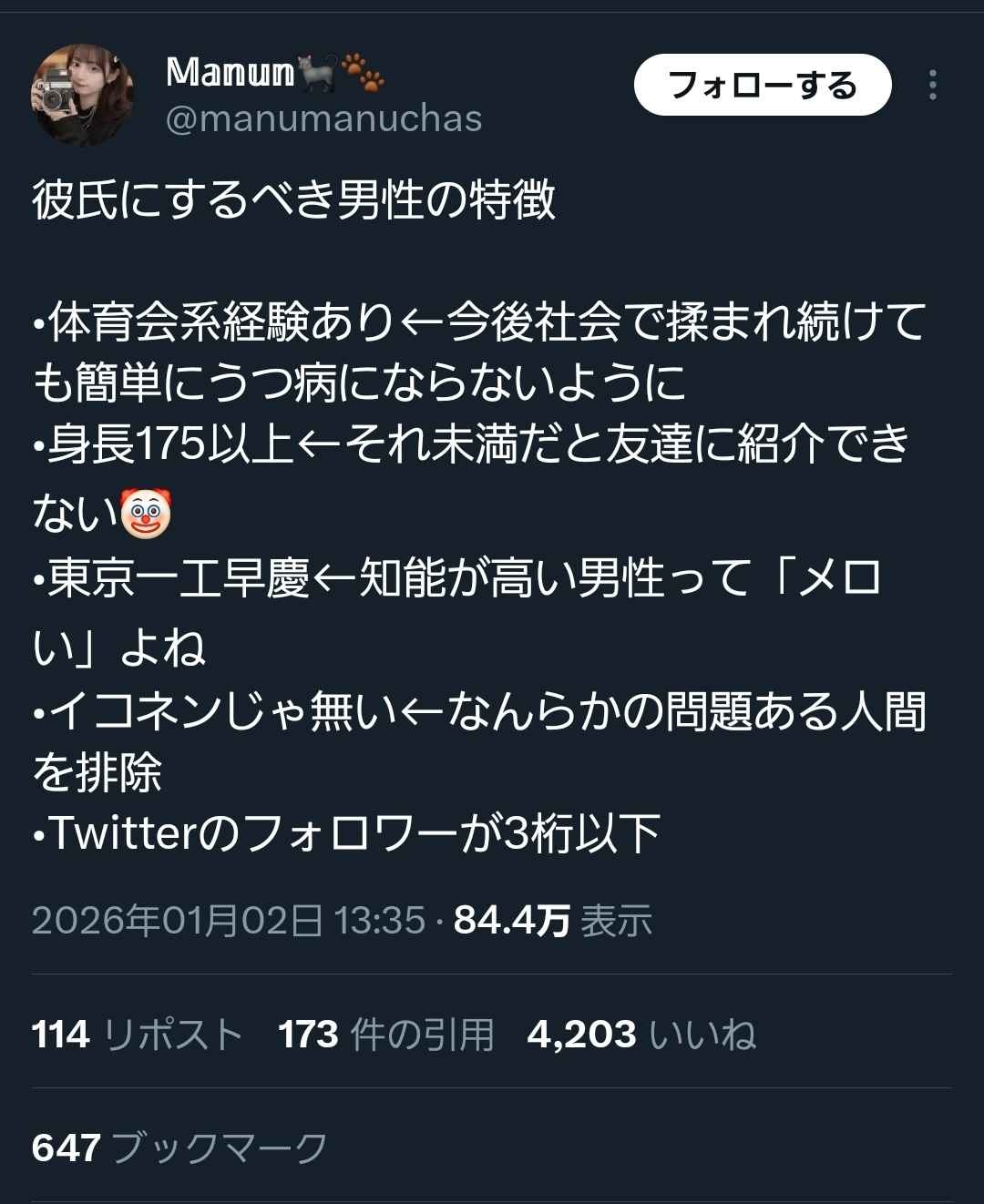Open the @manumanuchas profile handle
Viewport: 984px width, 1204px height.
(x=323, y=119)
